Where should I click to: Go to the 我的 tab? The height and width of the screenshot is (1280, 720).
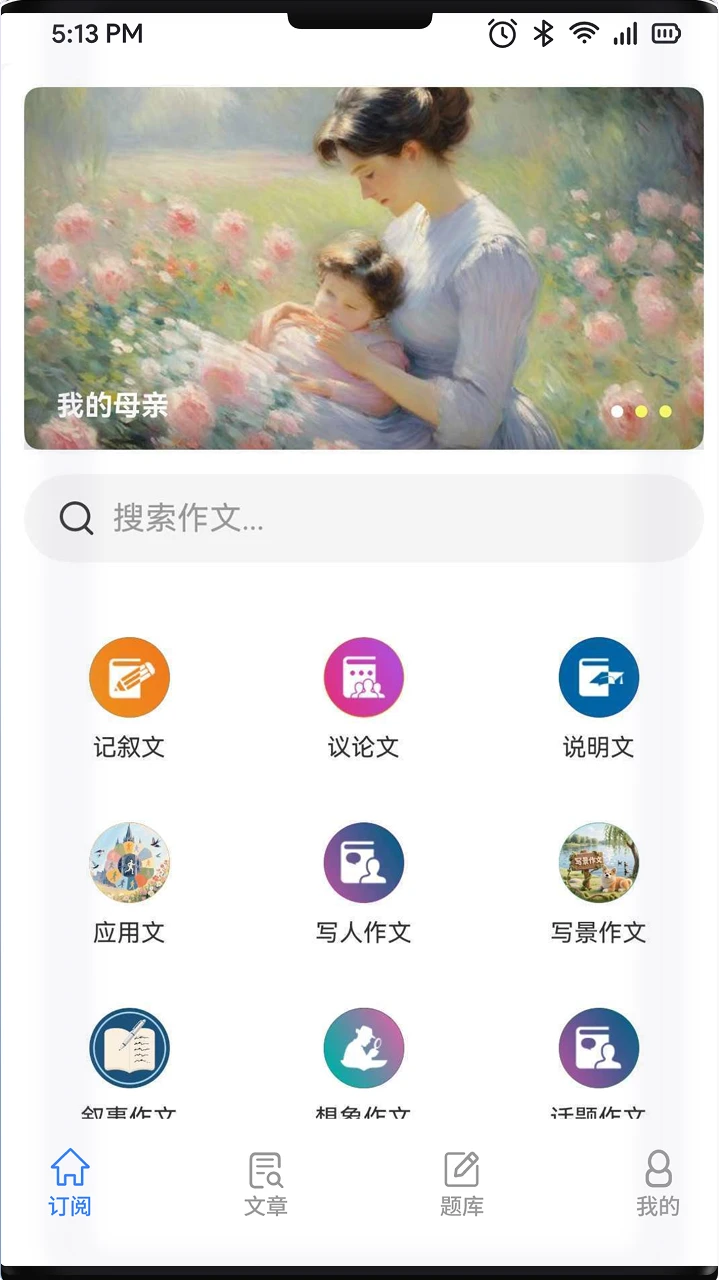coord(658,1184)
